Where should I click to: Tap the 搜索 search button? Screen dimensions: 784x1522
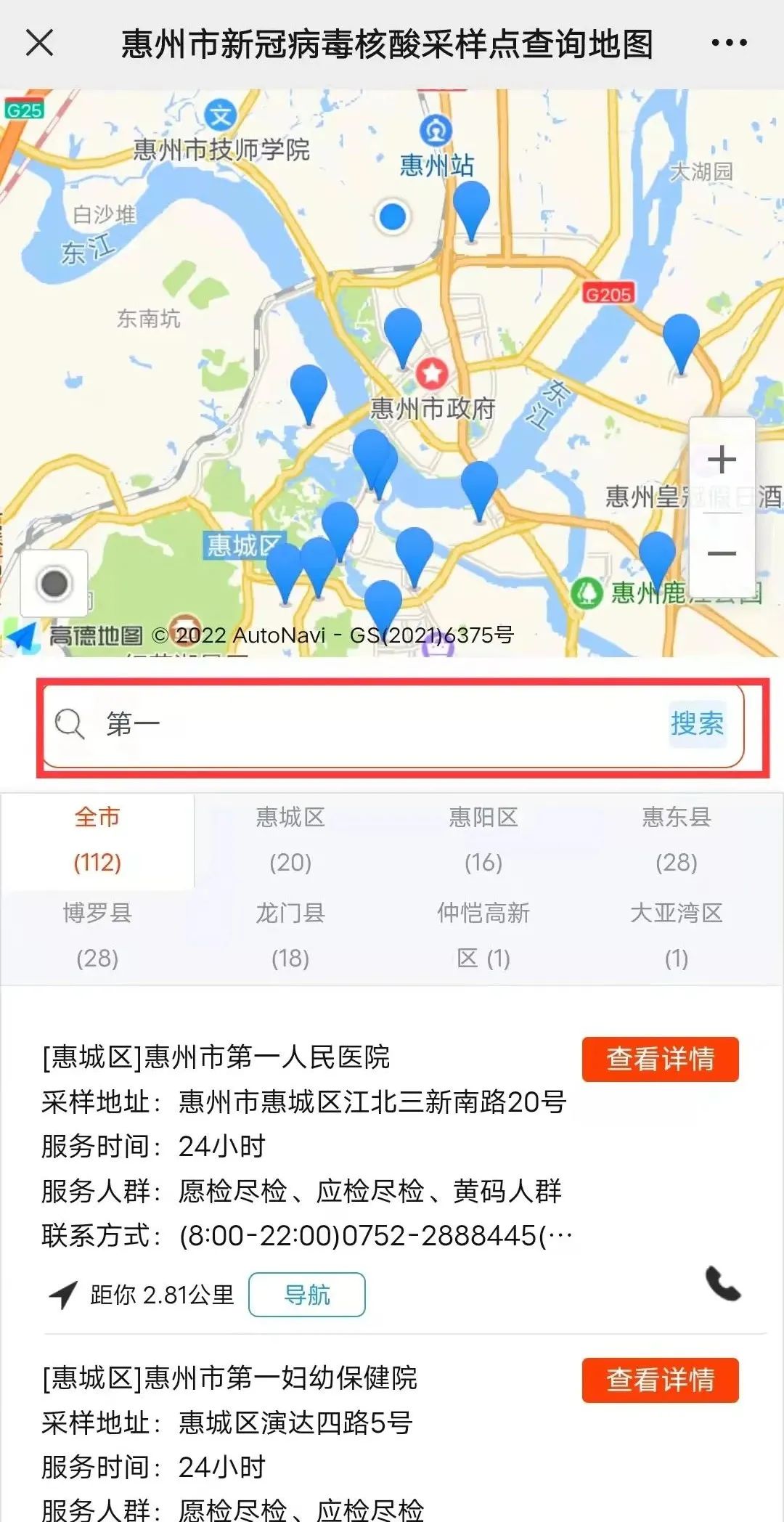(697, 724)
